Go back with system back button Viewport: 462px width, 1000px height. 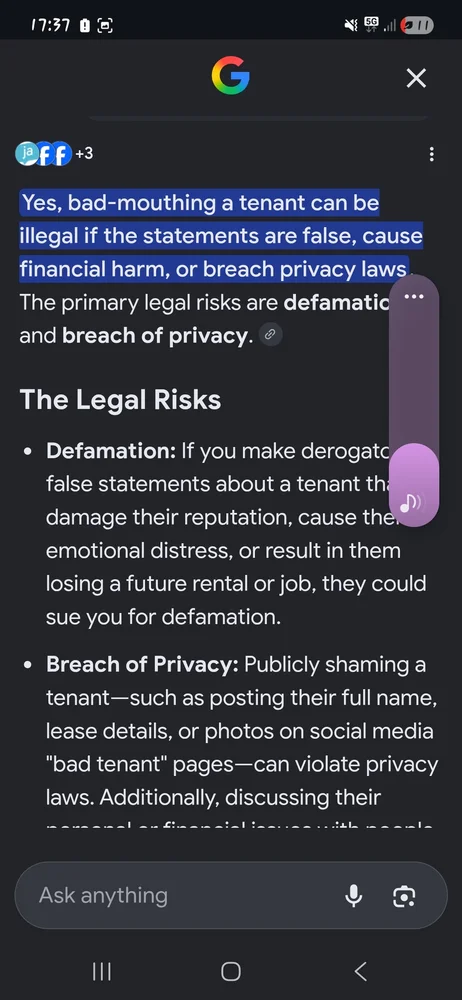click(361, 971)
